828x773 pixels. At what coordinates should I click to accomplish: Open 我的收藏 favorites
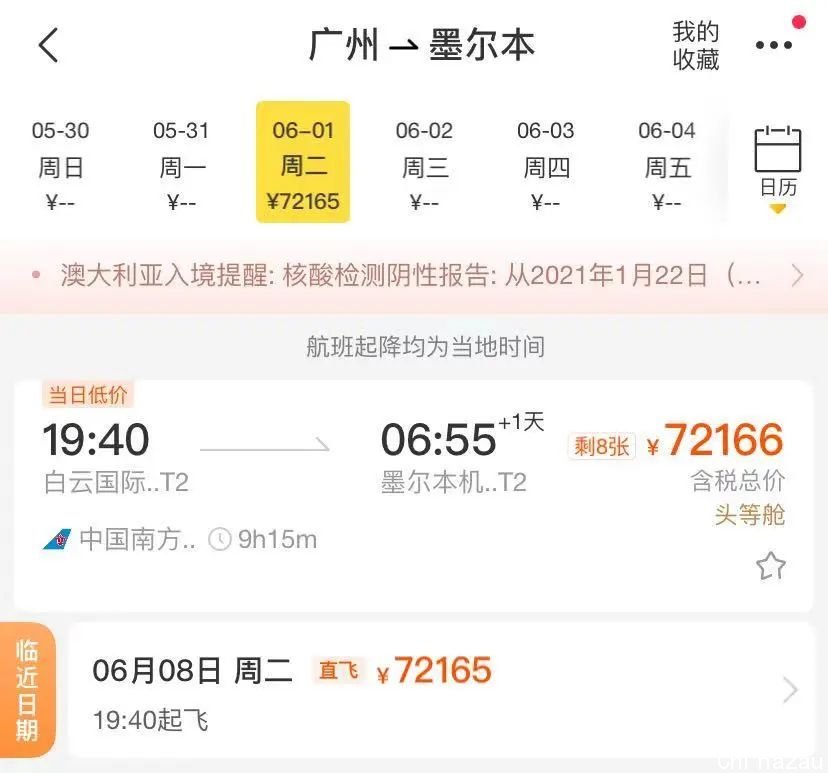tap(695, 46)
